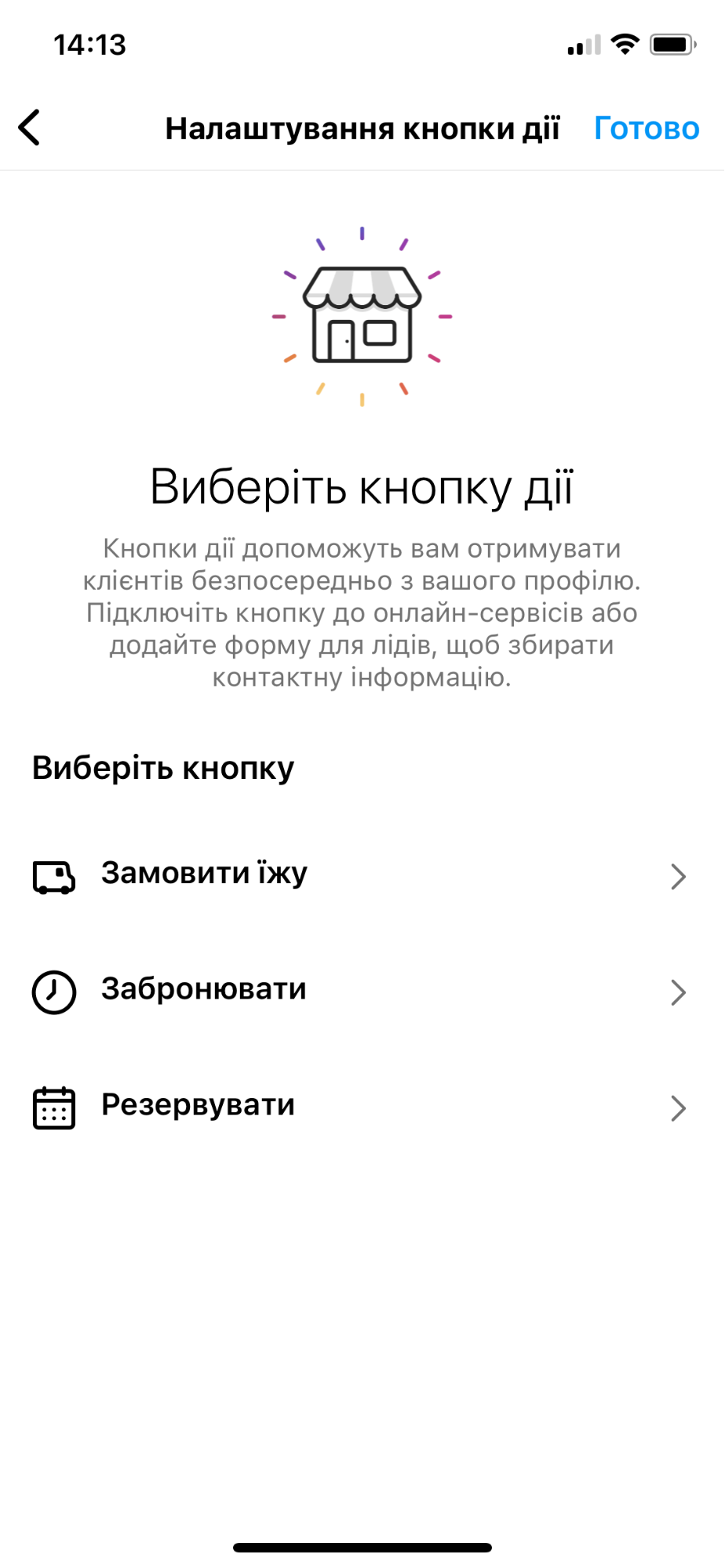Expand Забронювати using the right chevron
The image size is (725, 1568).
(678, 992)
